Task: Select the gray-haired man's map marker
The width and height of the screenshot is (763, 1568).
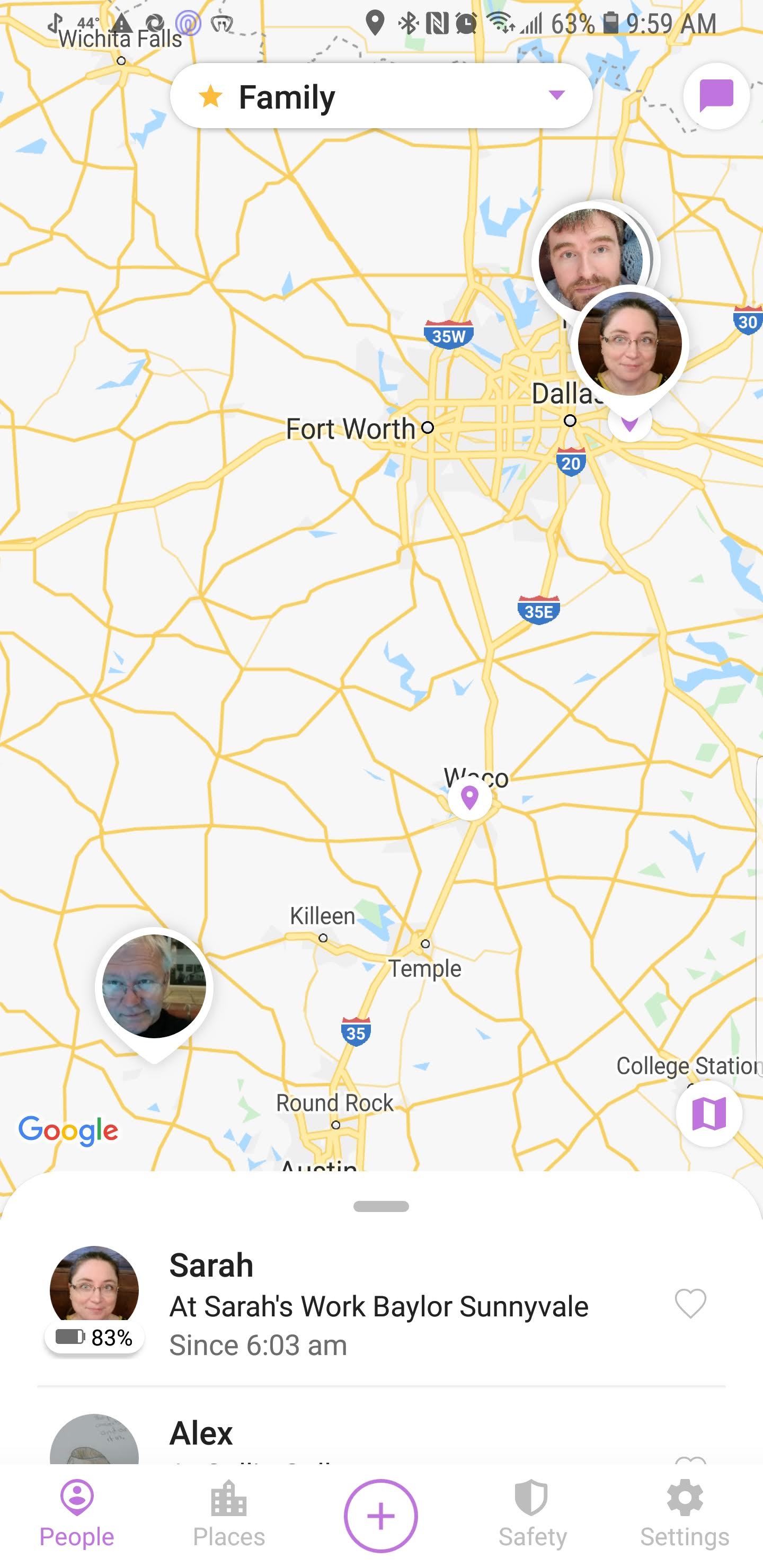Action: click(154, 987)
